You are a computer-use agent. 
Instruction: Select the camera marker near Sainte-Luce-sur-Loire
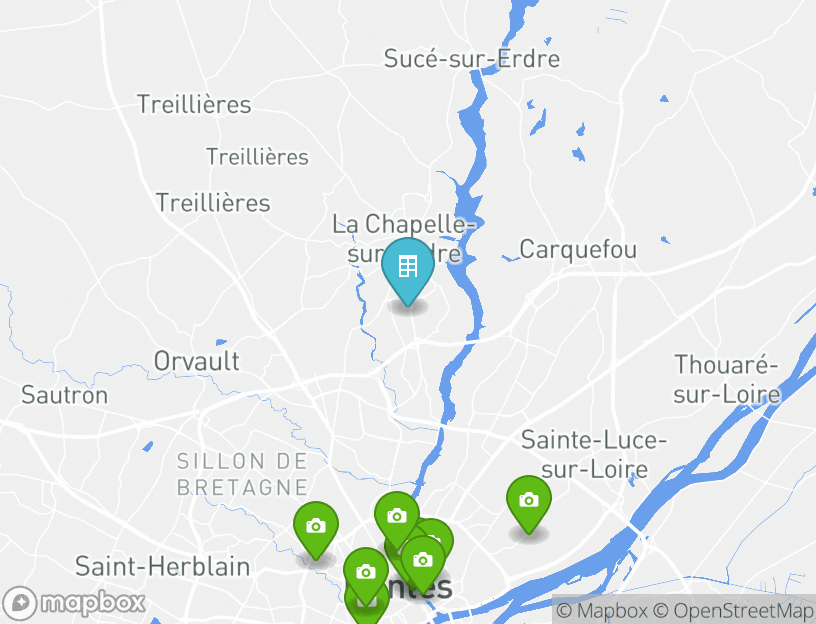pyautogui.click(x=528, y=502)
